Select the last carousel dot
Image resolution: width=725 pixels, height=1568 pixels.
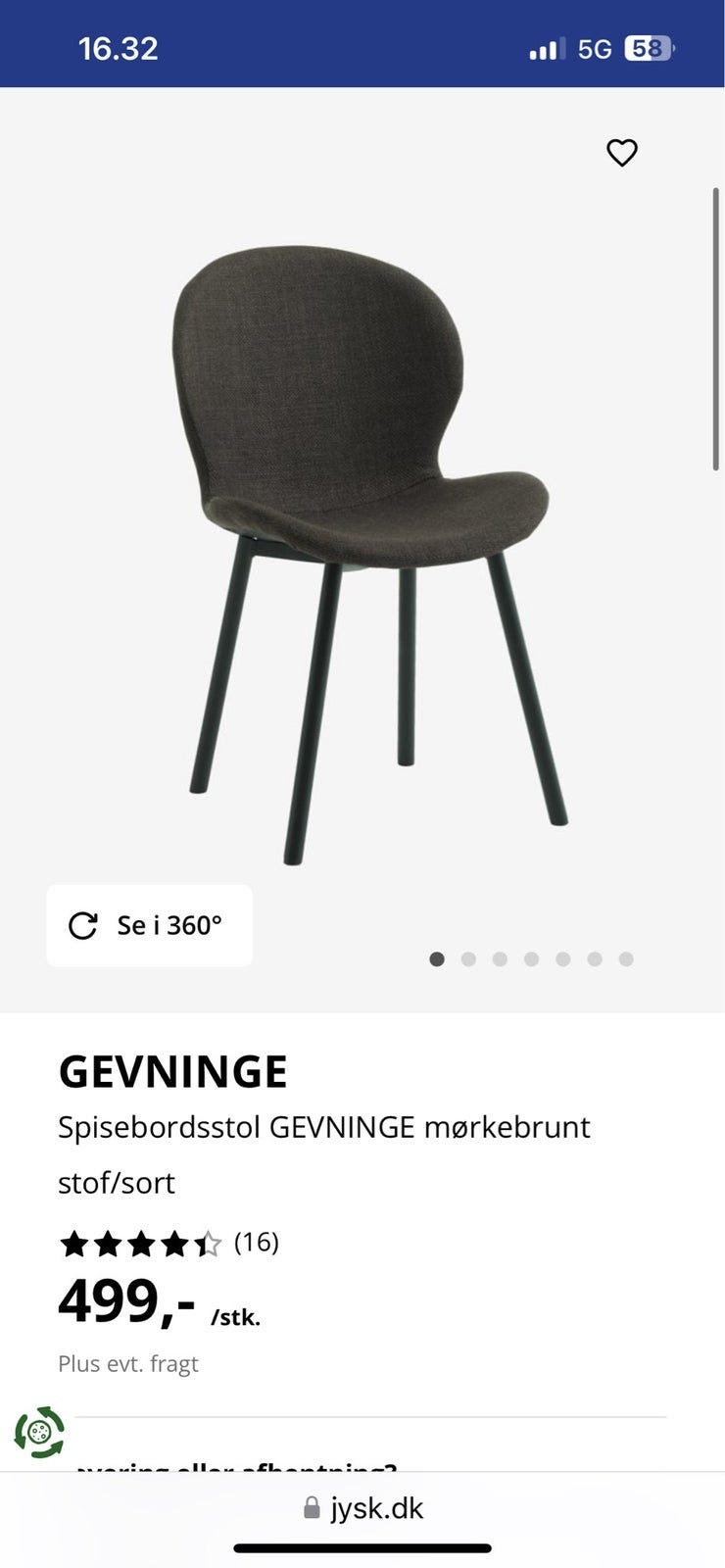(625, 958)
